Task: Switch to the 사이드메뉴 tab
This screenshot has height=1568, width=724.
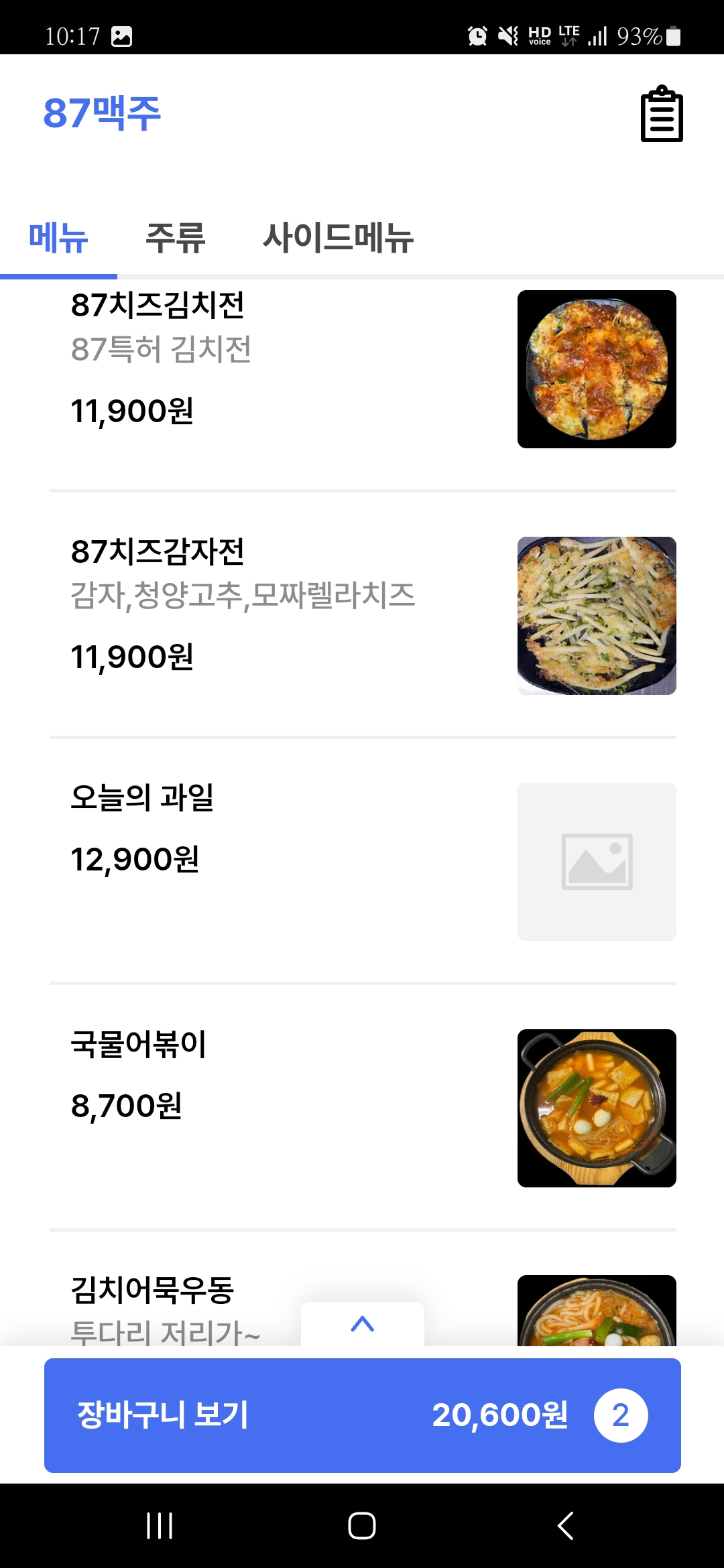Action: [x=338, y=238]
